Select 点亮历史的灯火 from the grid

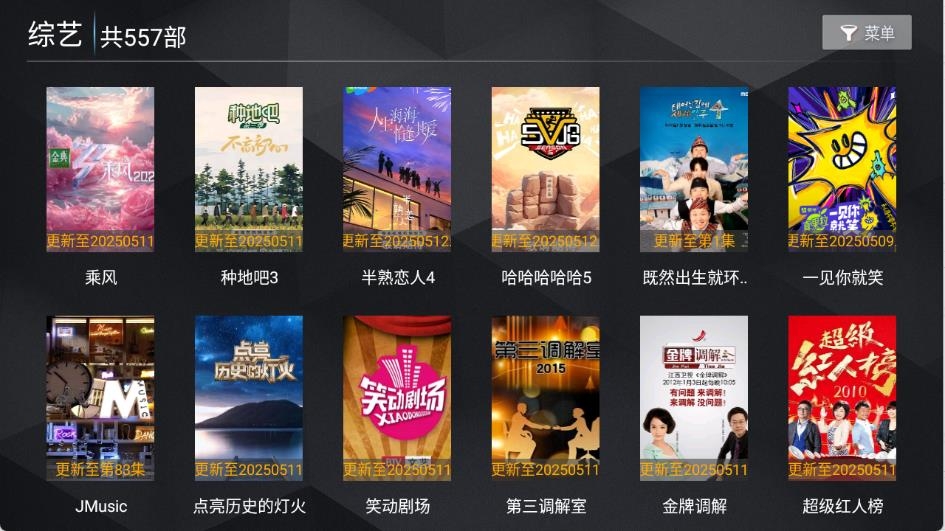[248, 398]
